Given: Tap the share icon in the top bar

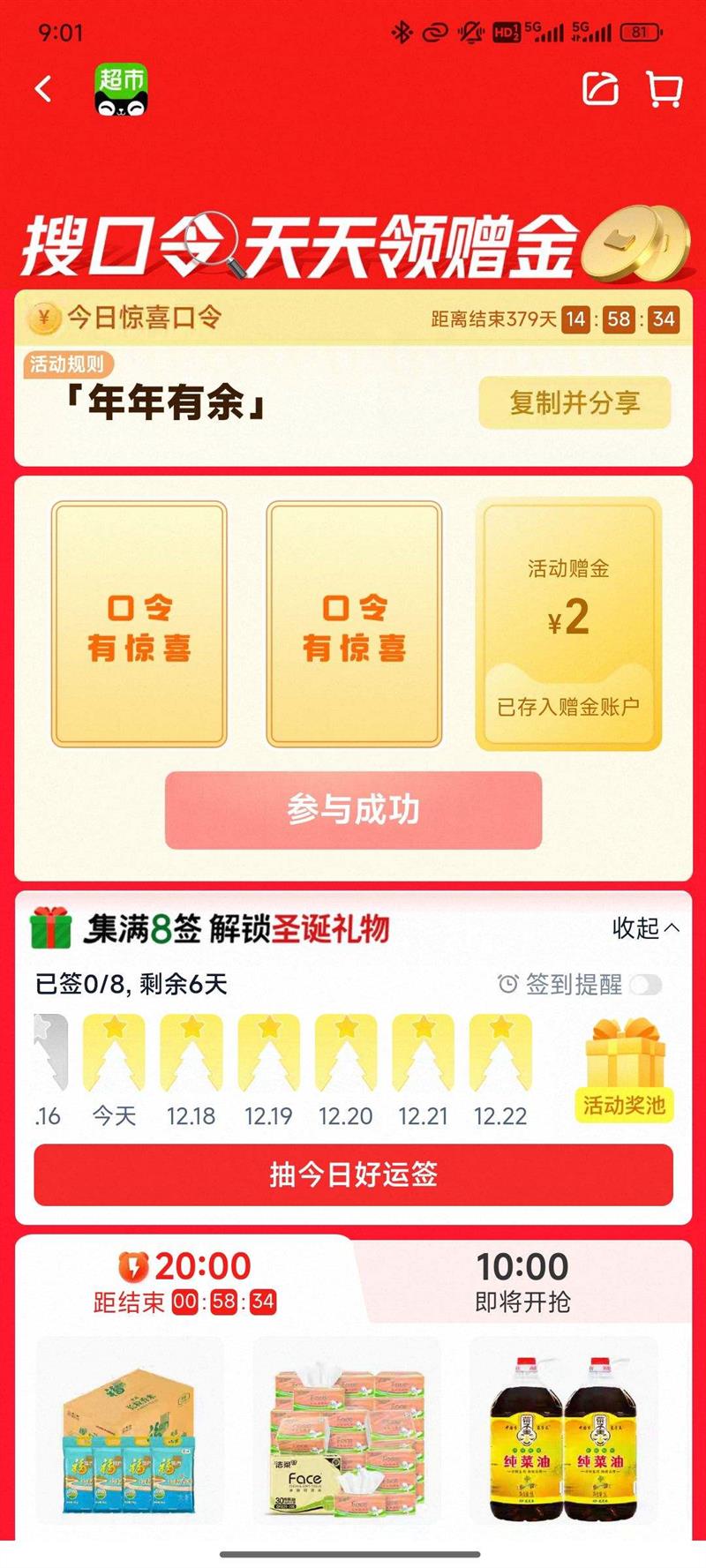Looking at the screenshot, I should click(602, 90).
